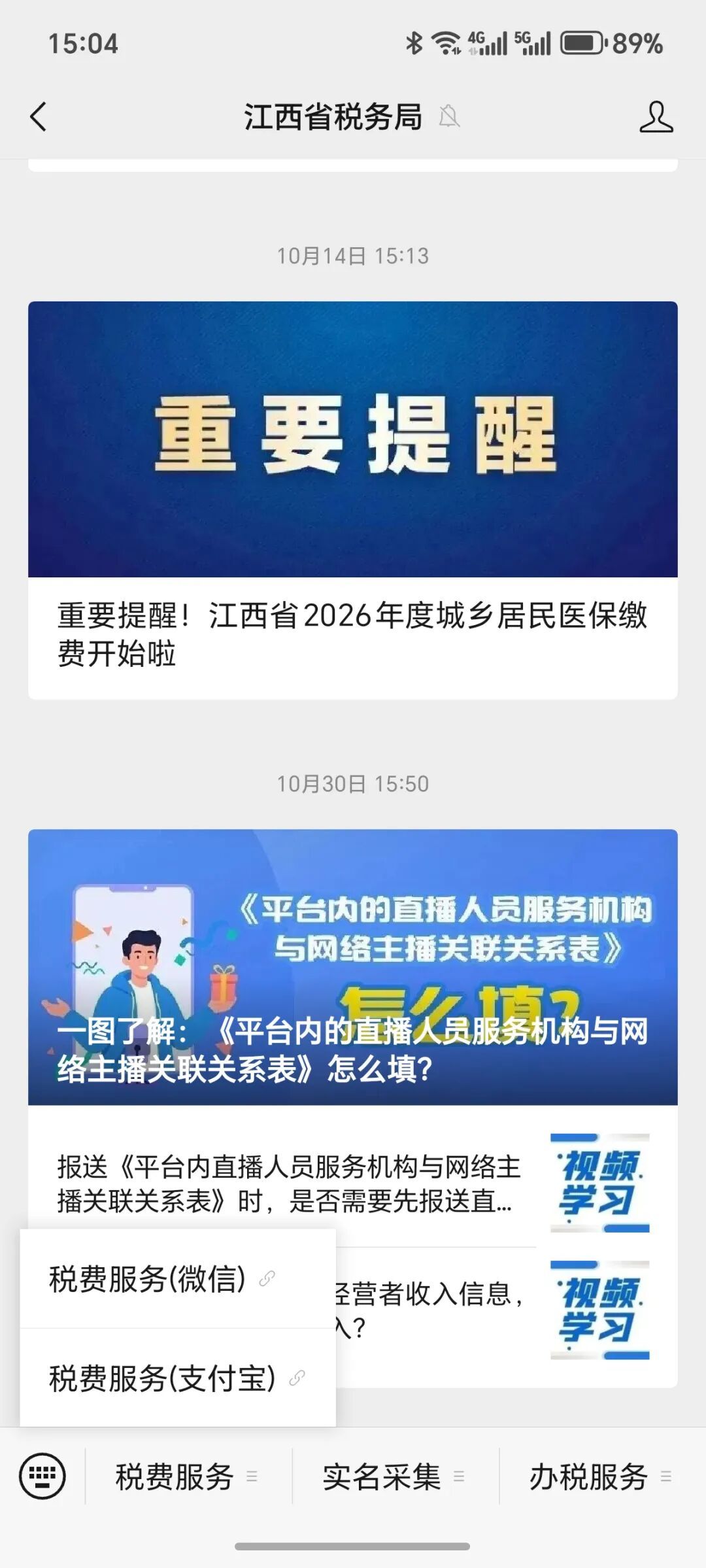Open article 报送《平台内直播人员服务机构与网络主播关联关系表》时
Viewport: 706px width, 1568px height.
[288, 1184]
